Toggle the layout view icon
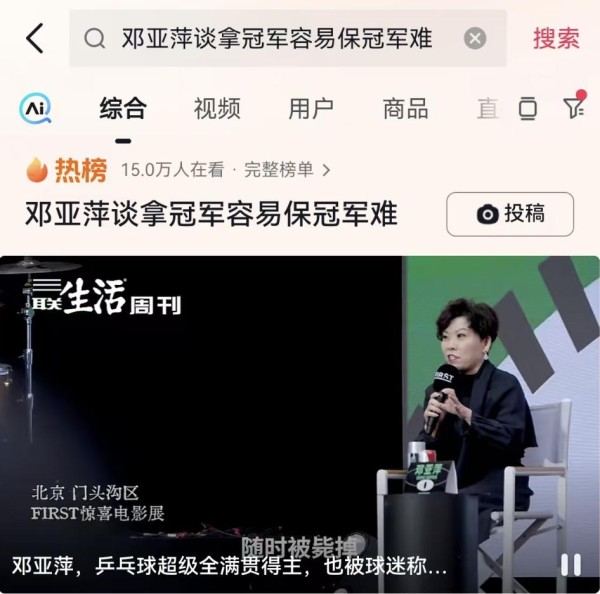This screenshot has height=594, width=600. click(528, 109)
